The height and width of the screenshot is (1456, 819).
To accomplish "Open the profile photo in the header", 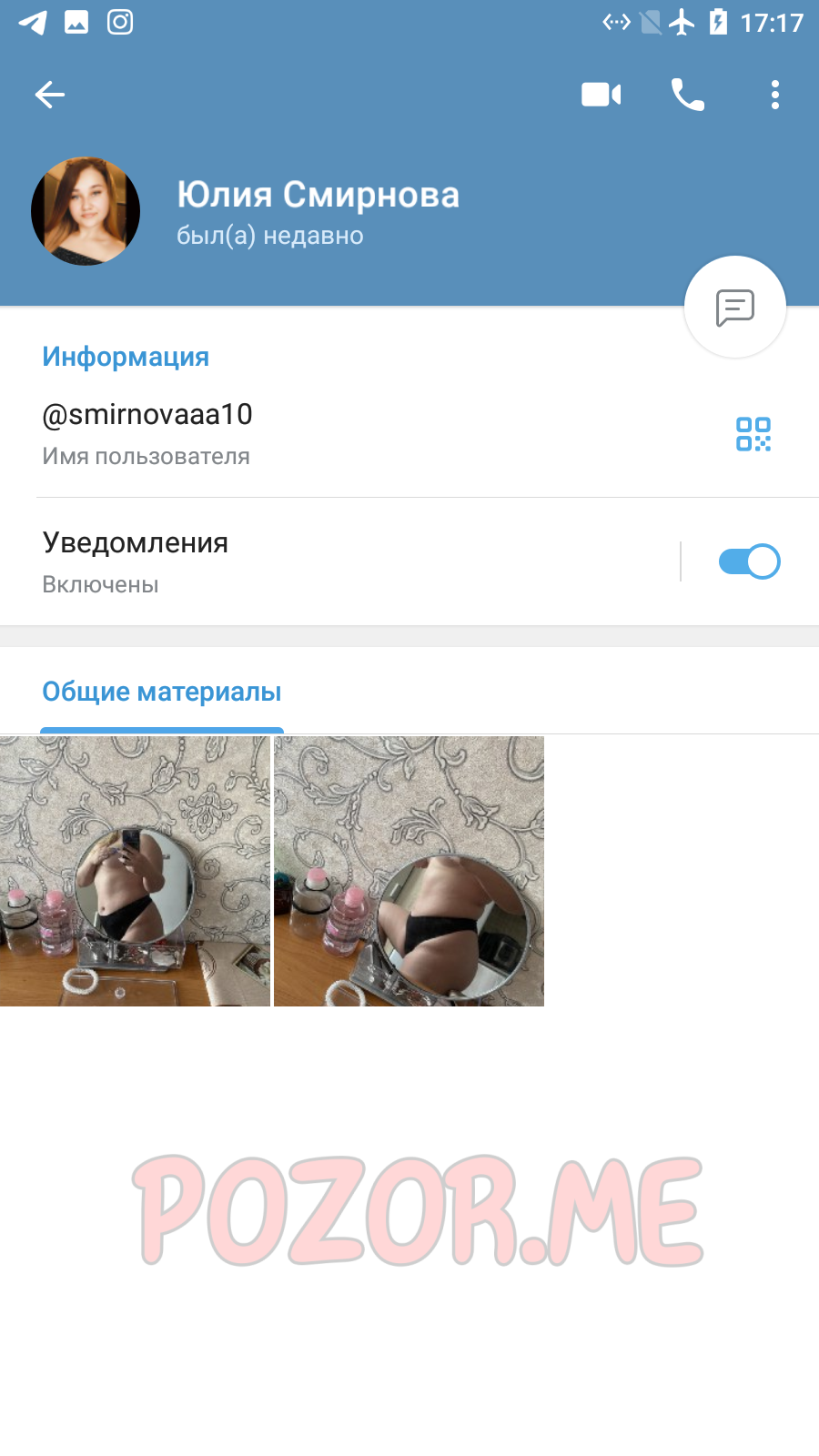I will (86, 211).
